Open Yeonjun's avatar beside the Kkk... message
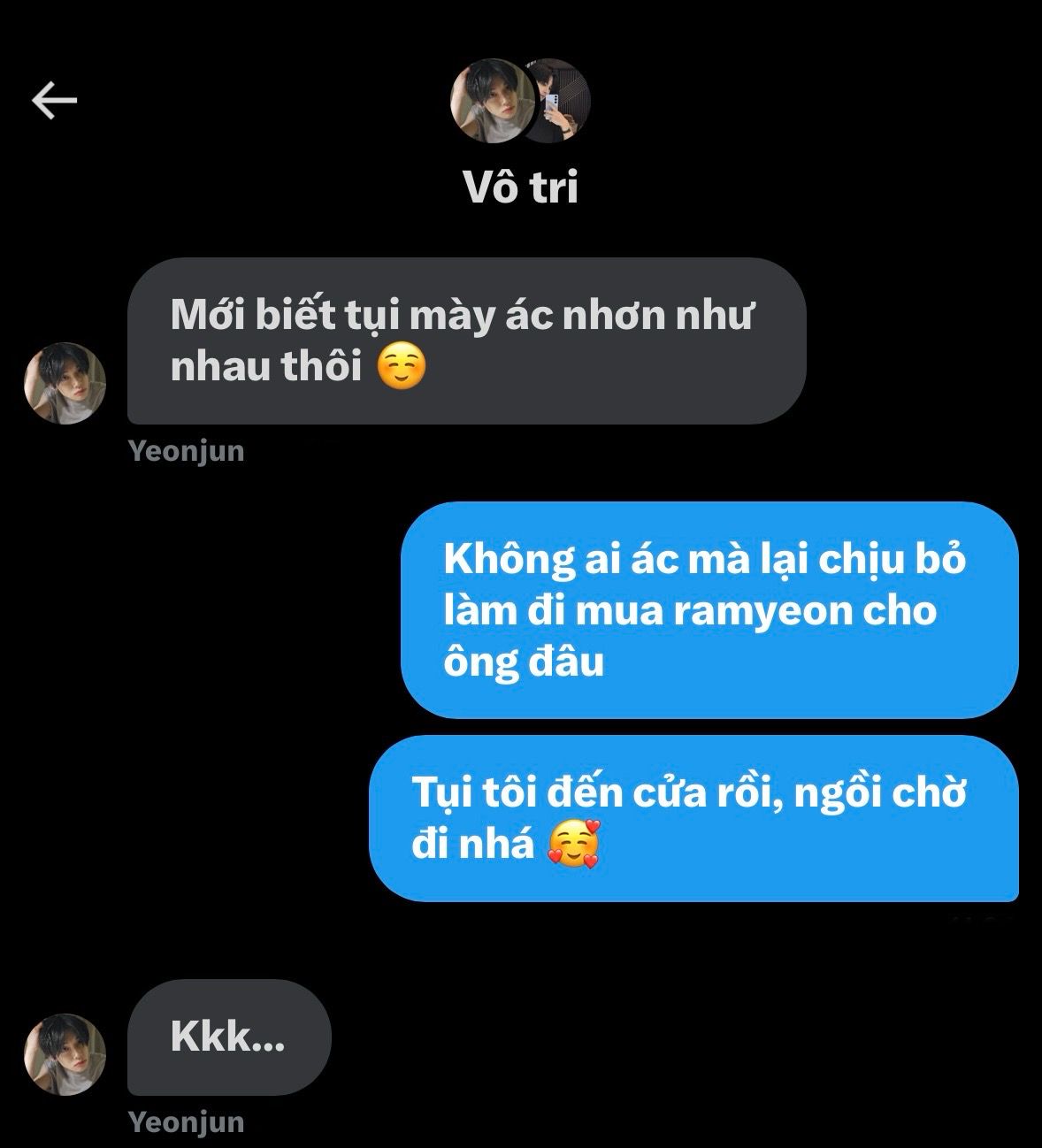 click(x=65, y=1054)
